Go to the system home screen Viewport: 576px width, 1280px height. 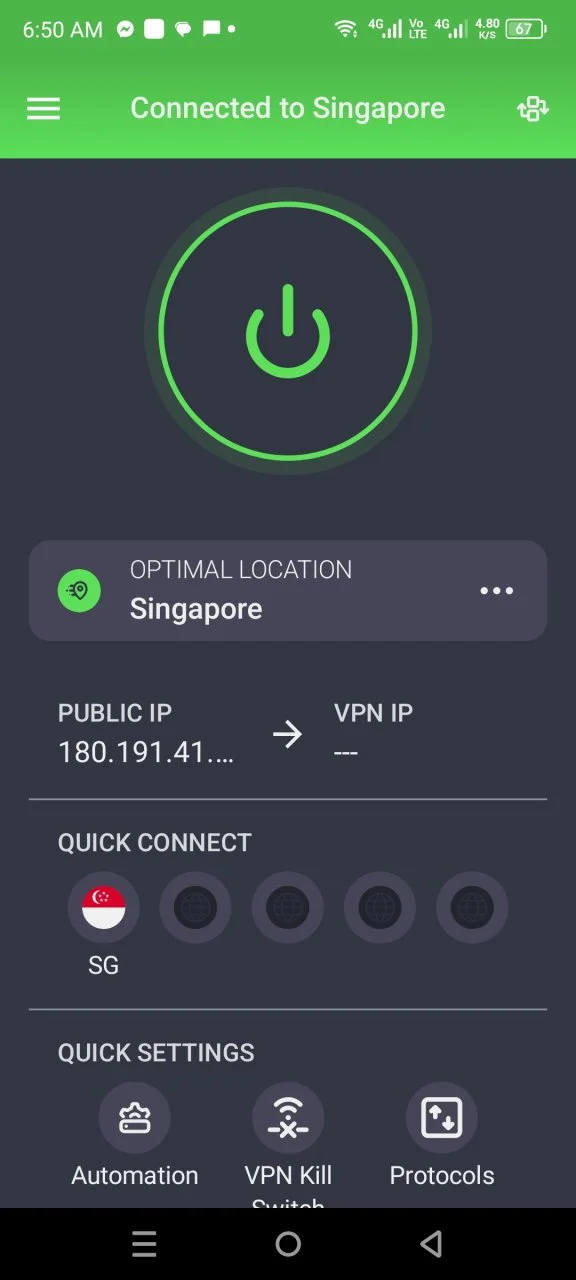pos(288,1244)
